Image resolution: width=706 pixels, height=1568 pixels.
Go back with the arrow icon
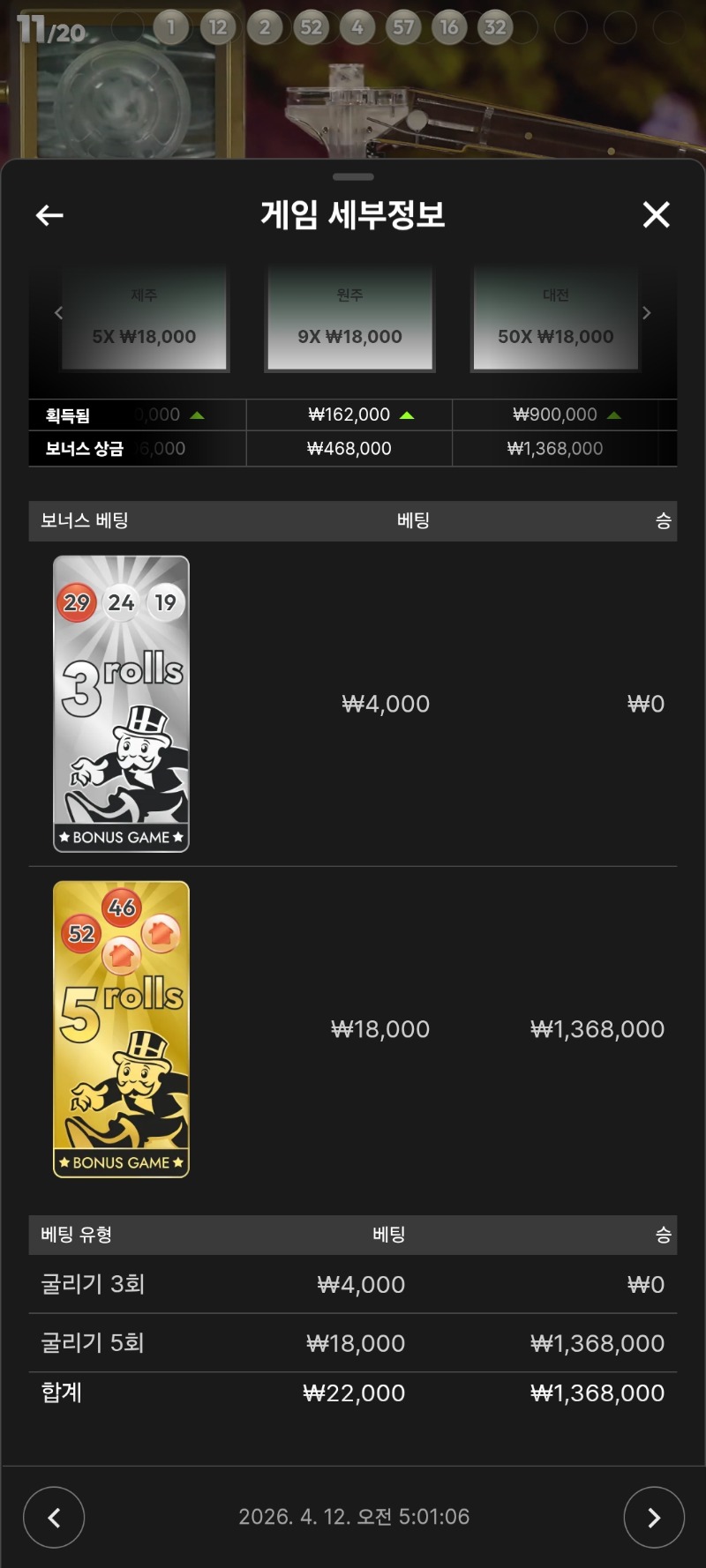(49, 215)
